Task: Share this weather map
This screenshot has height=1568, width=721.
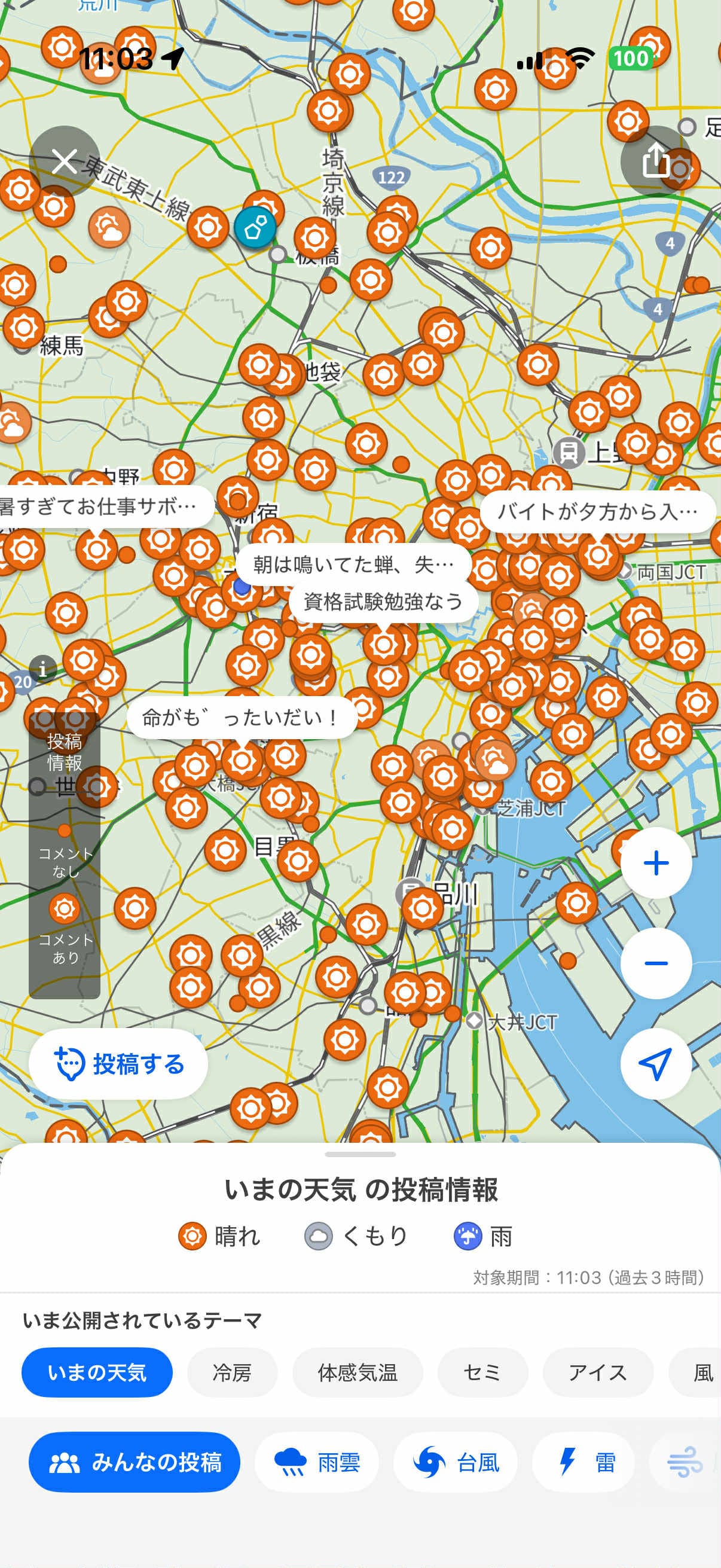Action: 656,161
